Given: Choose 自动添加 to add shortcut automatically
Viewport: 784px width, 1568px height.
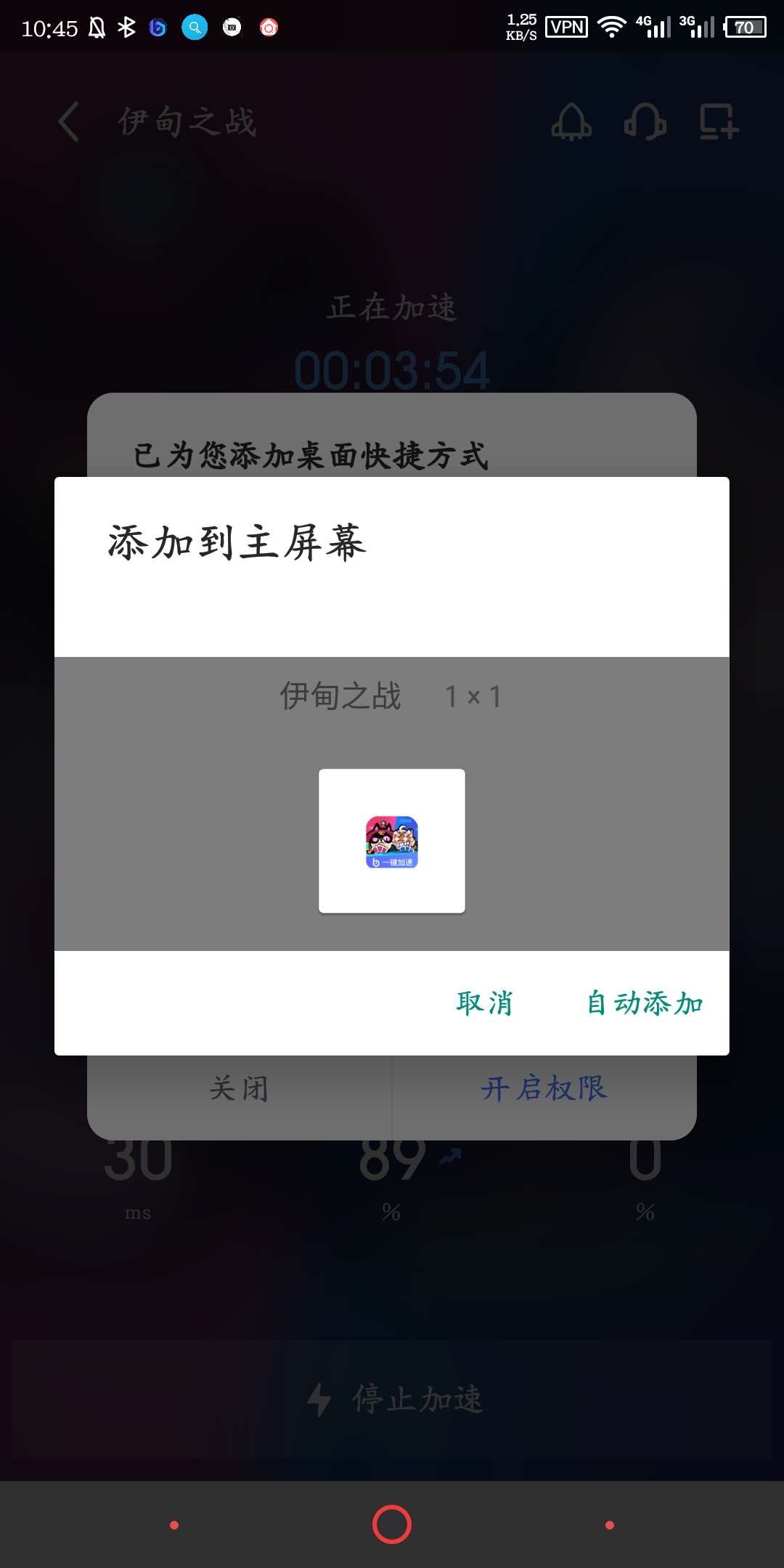Looking at the screenshot, I should (645, 1003).
